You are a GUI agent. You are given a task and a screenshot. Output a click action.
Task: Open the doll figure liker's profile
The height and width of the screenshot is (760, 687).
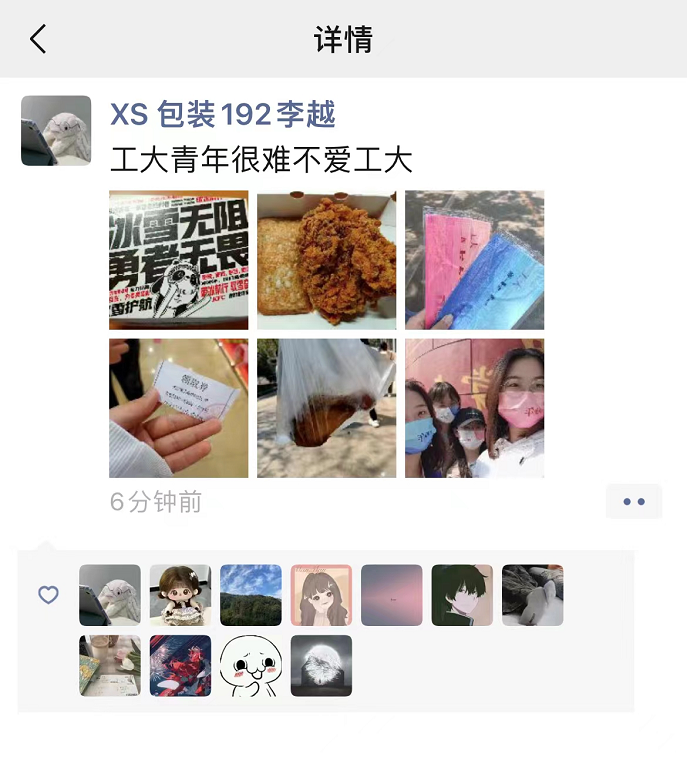pyautogui.click(x=180, y=595)
